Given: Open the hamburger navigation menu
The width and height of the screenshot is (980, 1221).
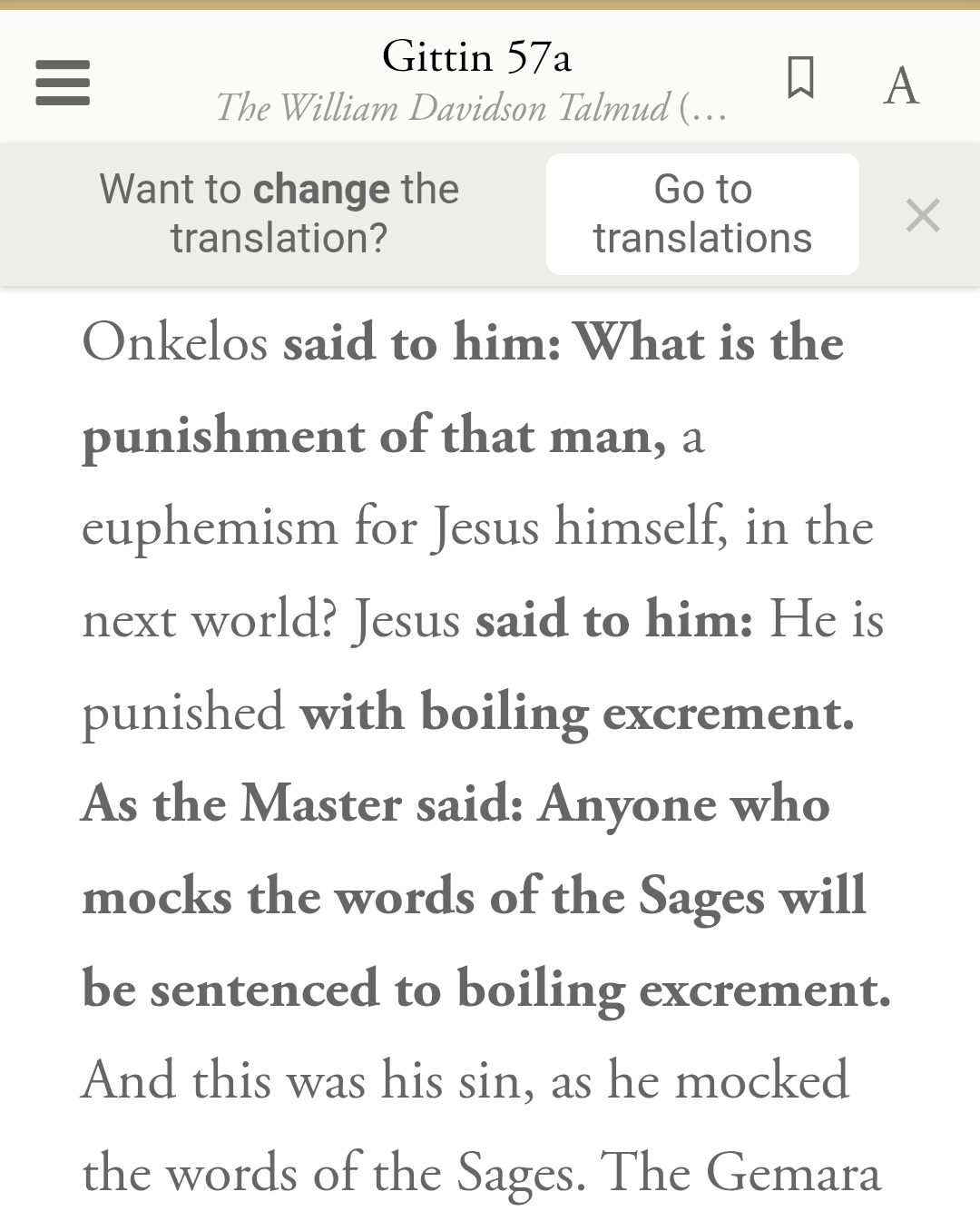Looking at the screenshot, I should (x=63, y=83).
